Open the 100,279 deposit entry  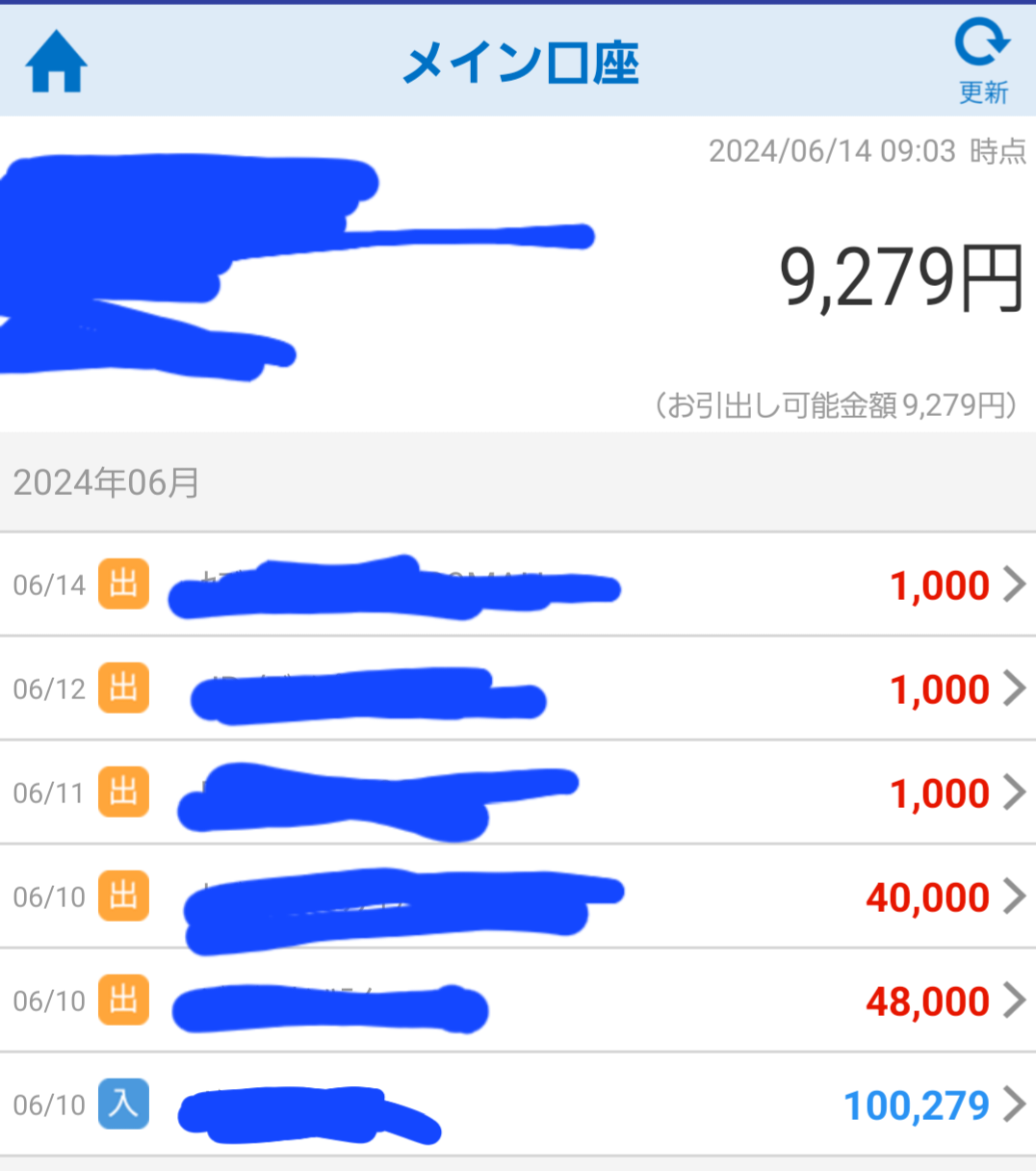point(518,1105)
